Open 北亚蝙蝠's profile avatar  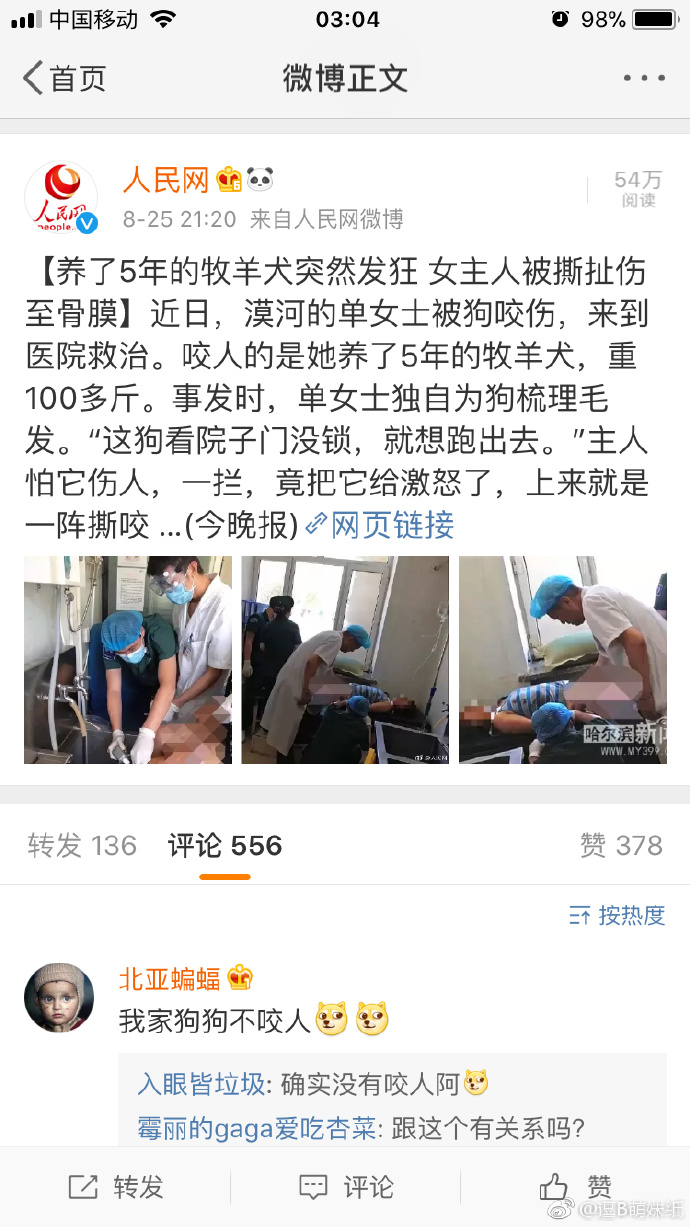coord(59,998)
